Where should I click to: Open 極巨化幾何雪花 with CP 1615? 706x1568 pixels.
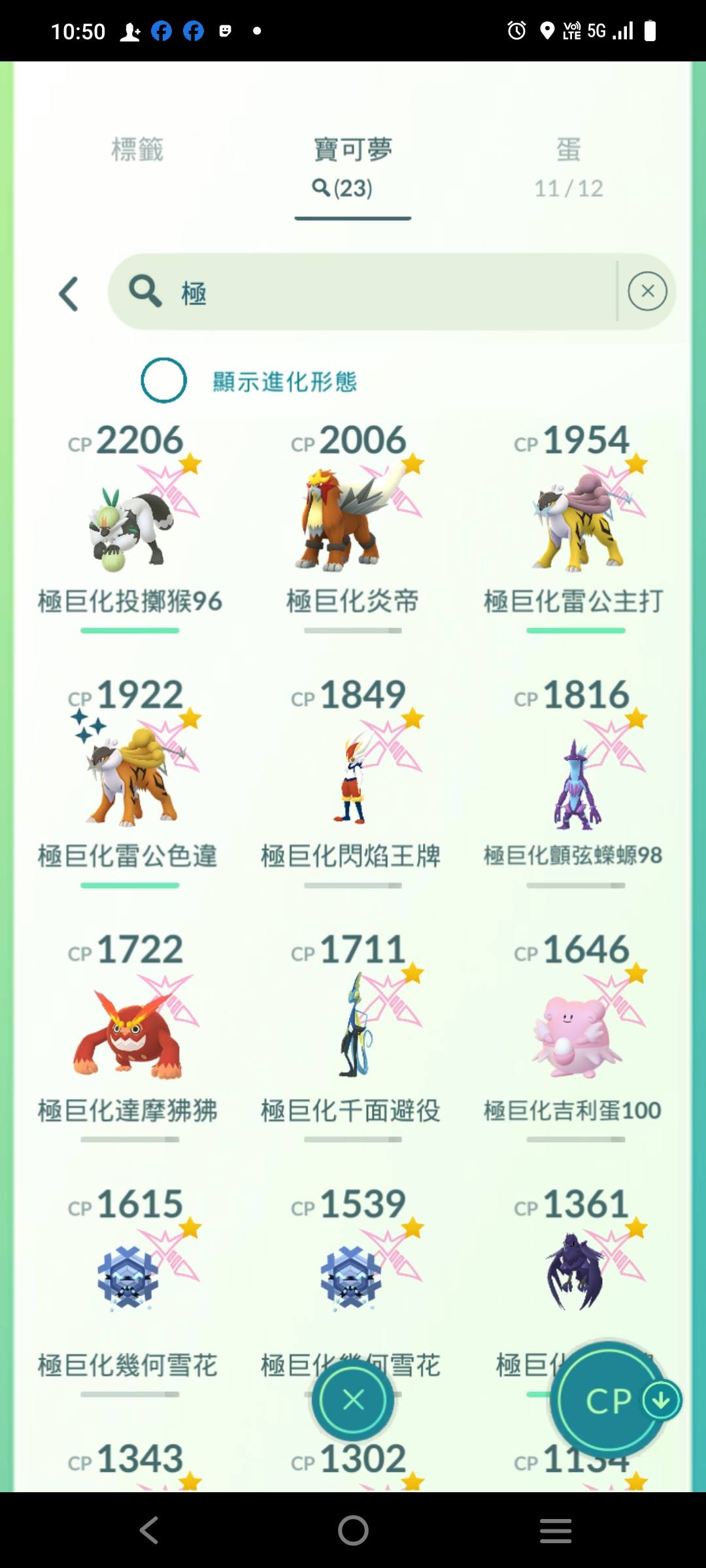coord(129,1281)
